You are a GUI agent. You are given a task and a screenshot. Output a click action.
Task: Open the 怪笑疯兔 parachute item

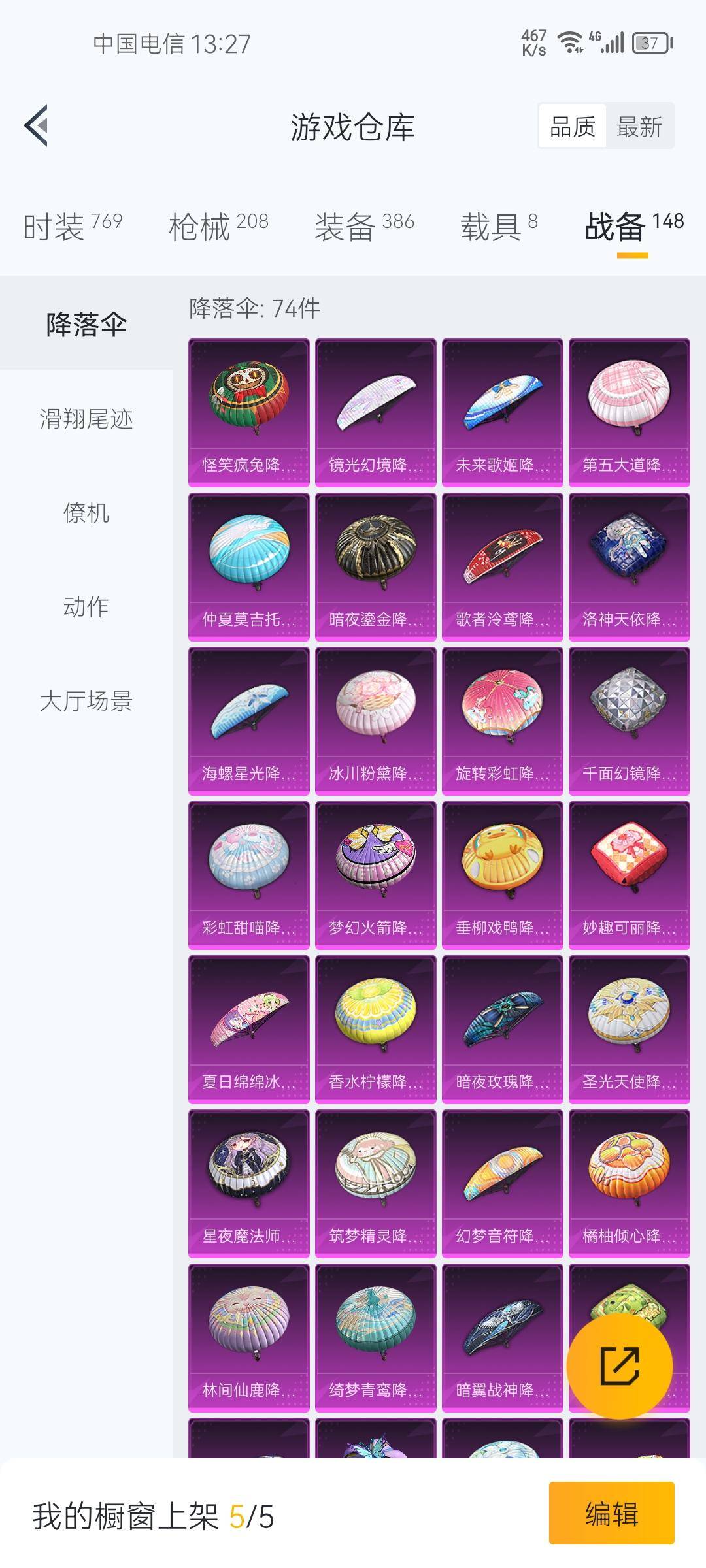tap(249, 413)
